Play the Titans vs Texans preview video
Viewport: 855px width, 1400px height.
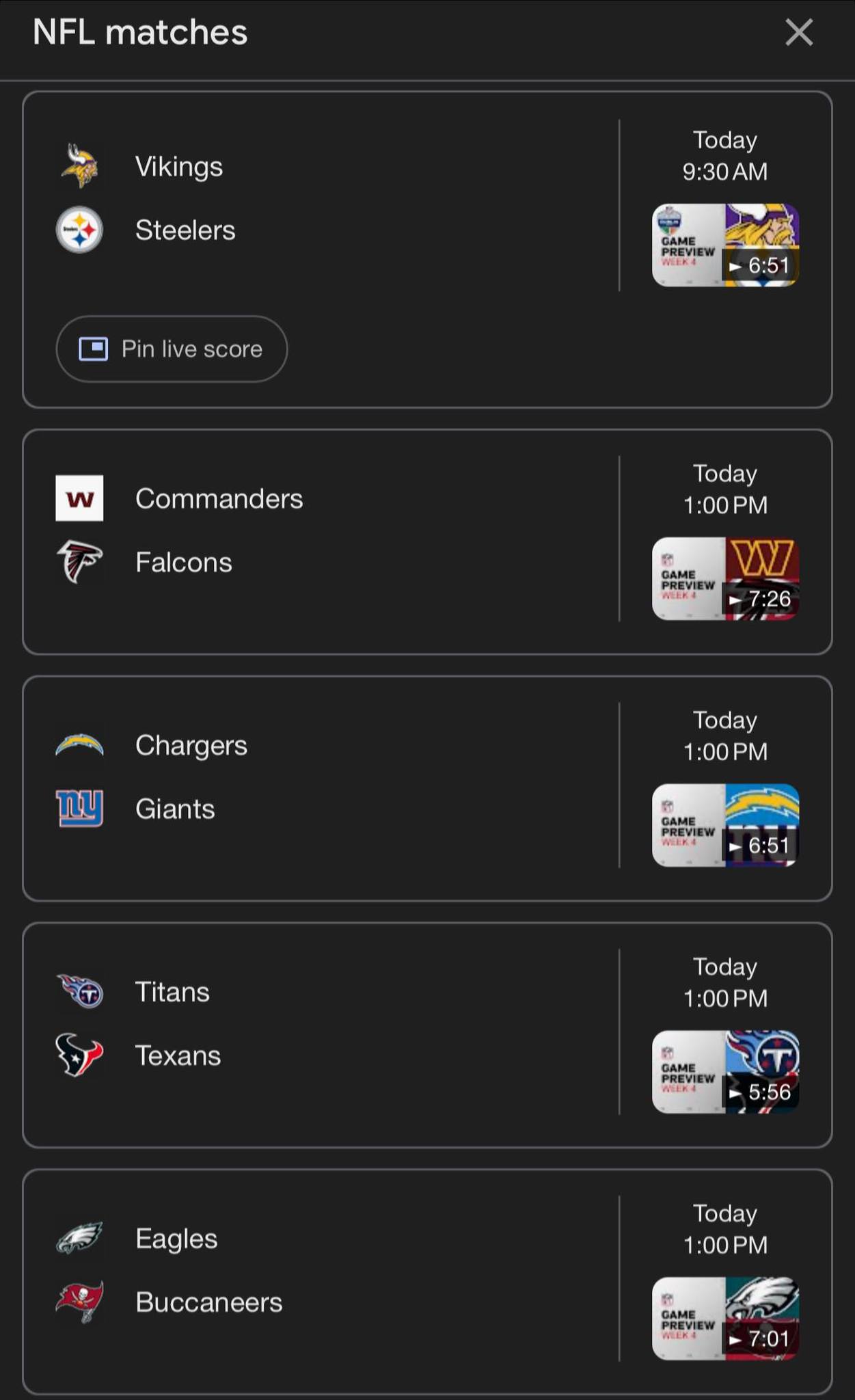coord(725,1072)
